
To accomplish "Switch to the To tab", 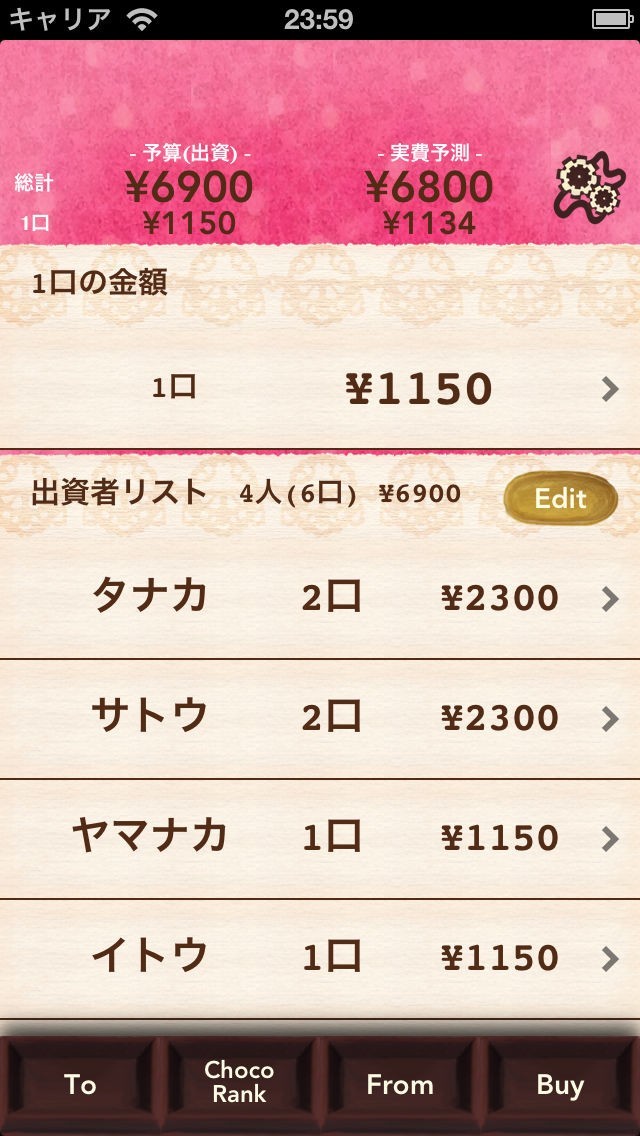I will [80, 1085].
